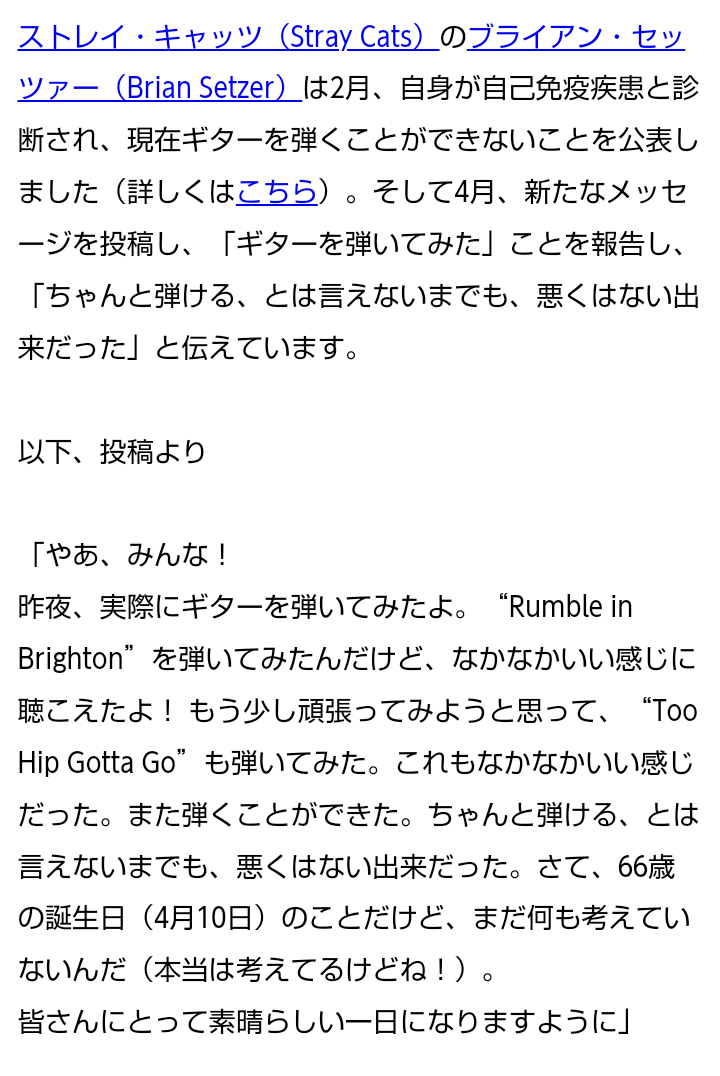Image resolution: width=720 pixels, height=1076 pixels.
Task: Follow the こちら details link
Action: (276, 192)
